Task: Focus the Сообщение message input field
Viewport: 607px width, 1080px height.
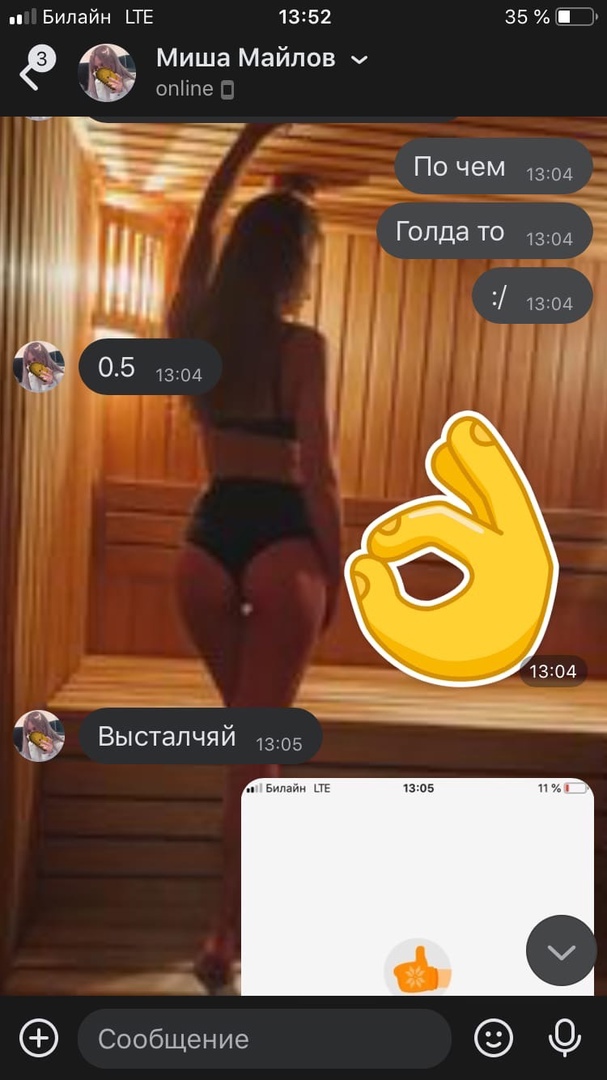Action: coord(265,1039)
